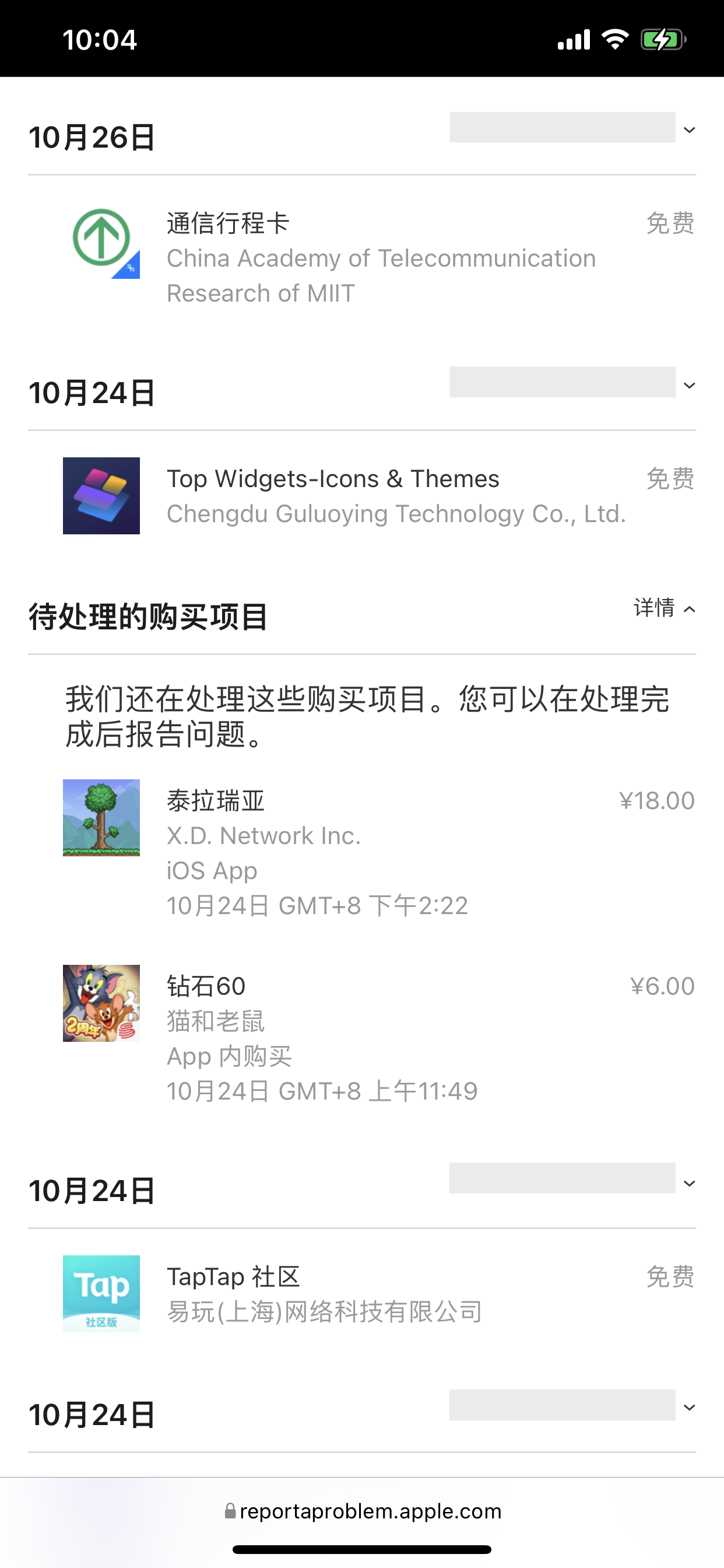
Task: Tap the reportaproblem.apple.com address bar
Action: (x=363, y=1511)
